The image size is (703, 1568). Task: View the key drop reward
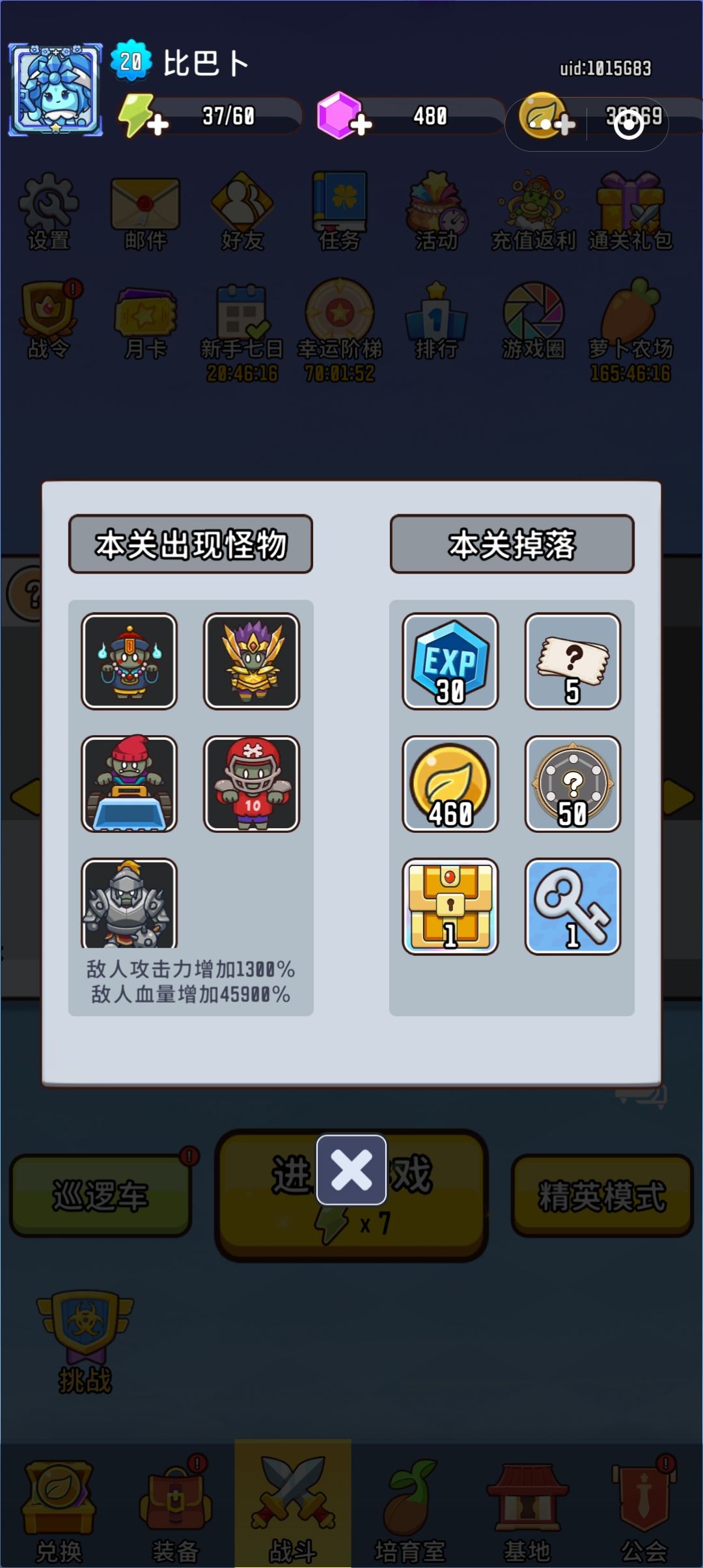[x=573, y=906]
